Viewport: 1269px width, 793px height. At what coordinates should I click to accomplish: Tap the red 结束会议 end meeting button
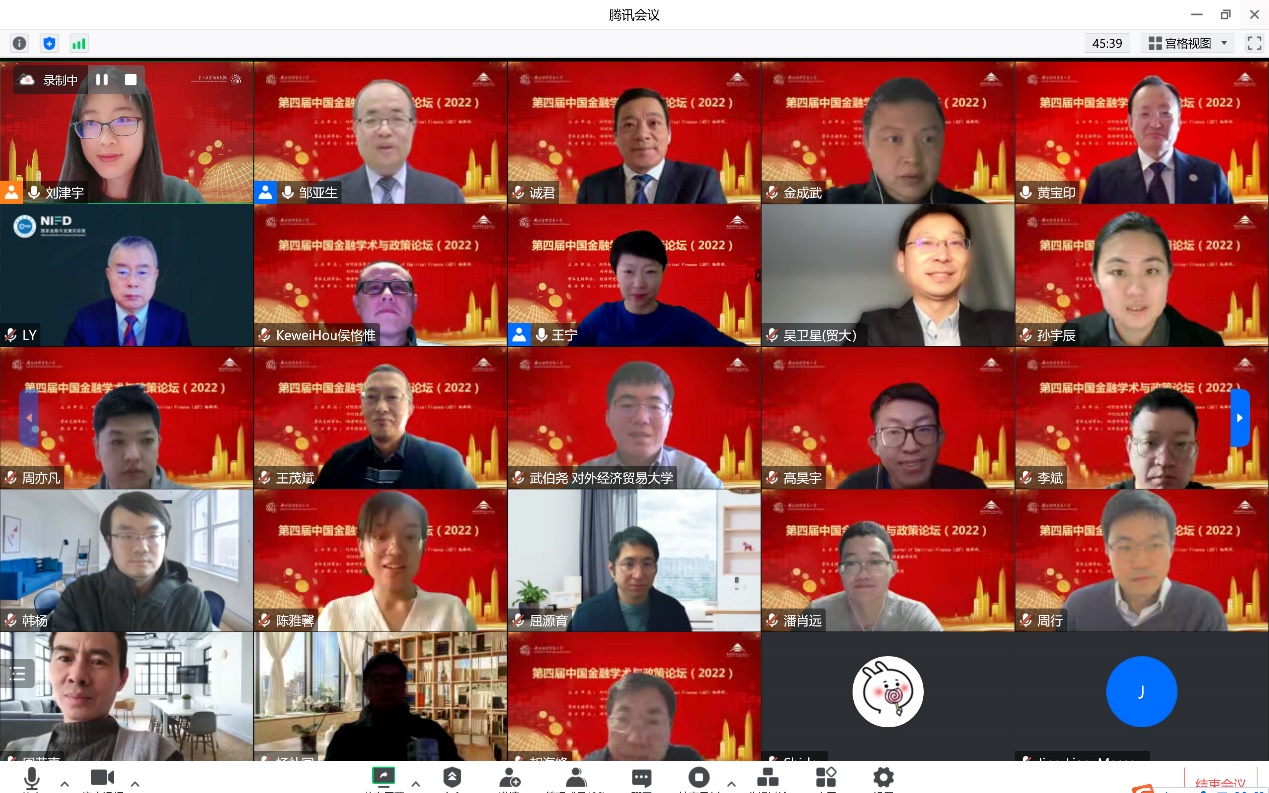click(1220, 782)
